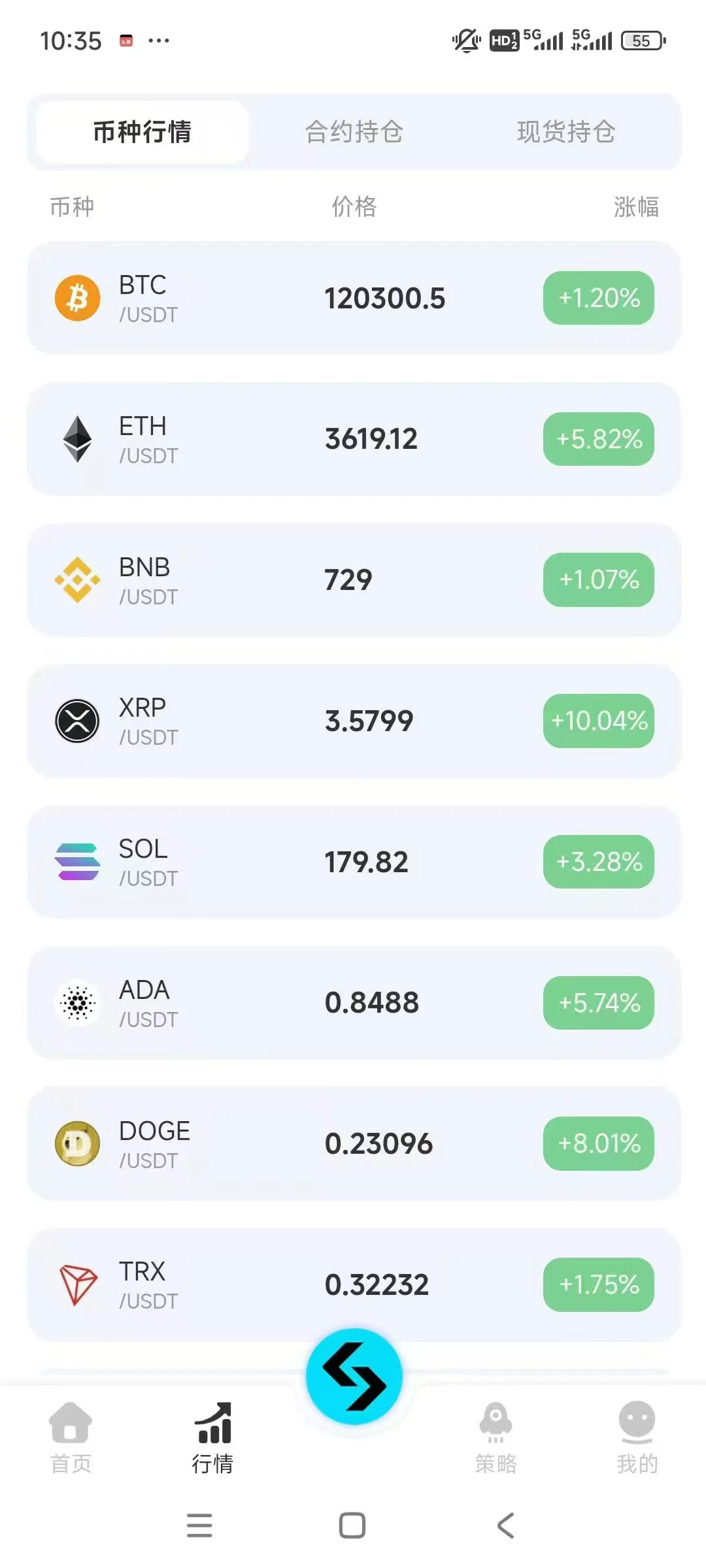Select the 币种行情 tab

[x=142, y=132]
